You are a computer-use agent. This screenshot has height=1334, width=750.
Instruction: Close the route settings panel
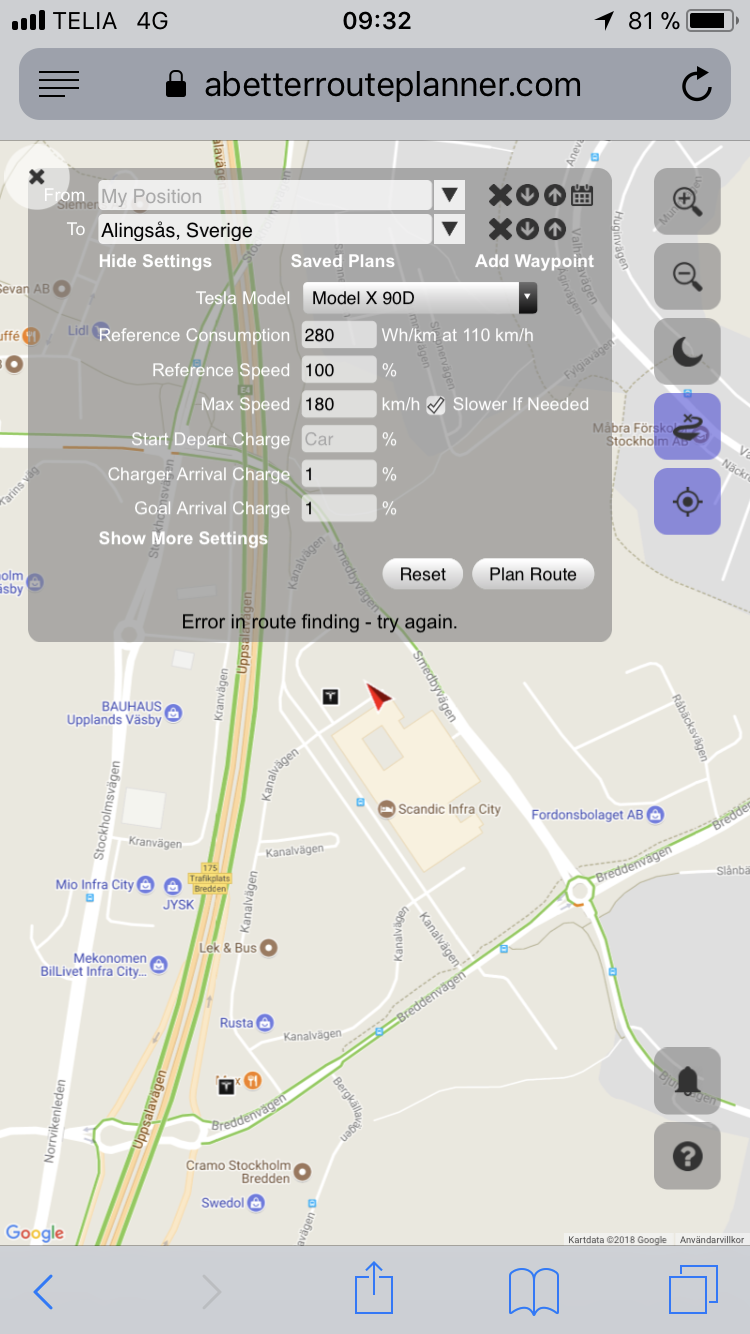point(37,177)
